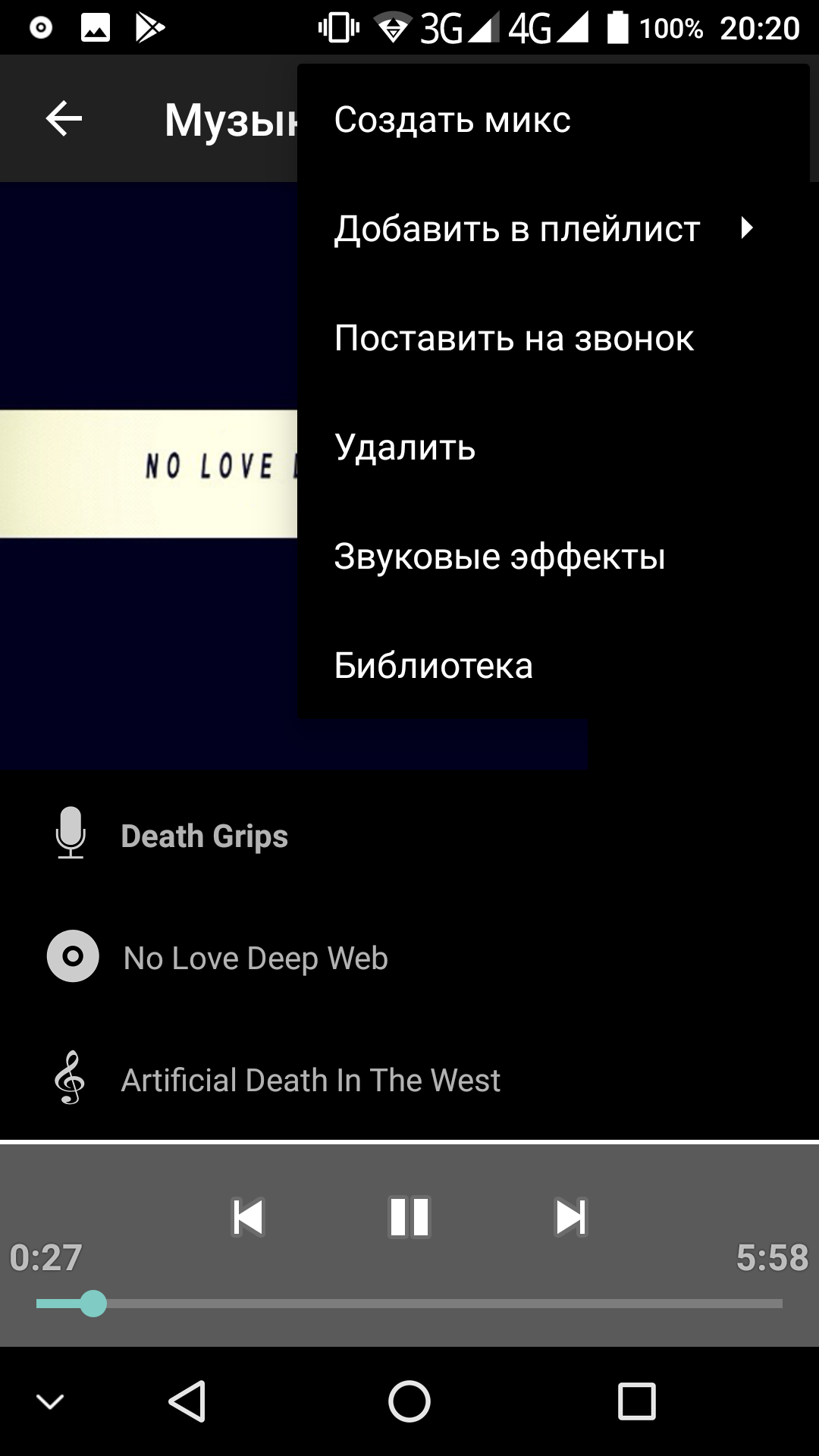Select Создать микс from the menu
819x1456 pixels.
tap(453, 120)
